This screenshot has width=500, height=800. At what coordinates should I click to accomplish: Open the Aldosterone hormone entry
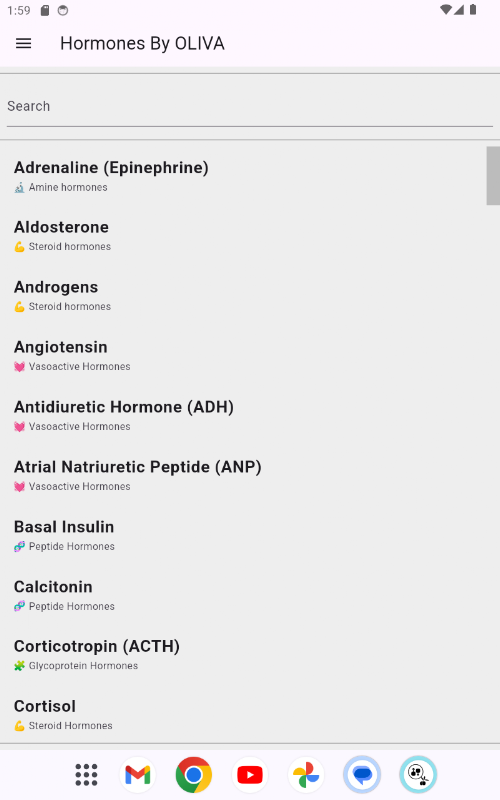243,236
